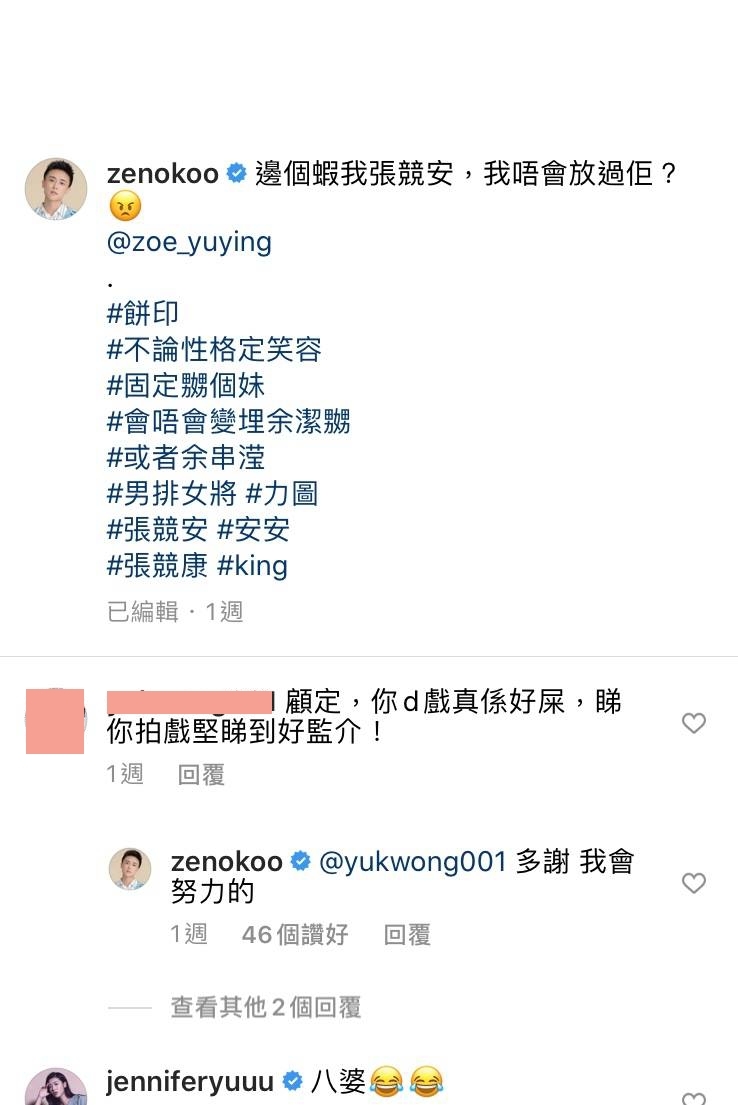Reply to zenokoo's 多謝 我會努力的 comment

click(x=407, y=935)
